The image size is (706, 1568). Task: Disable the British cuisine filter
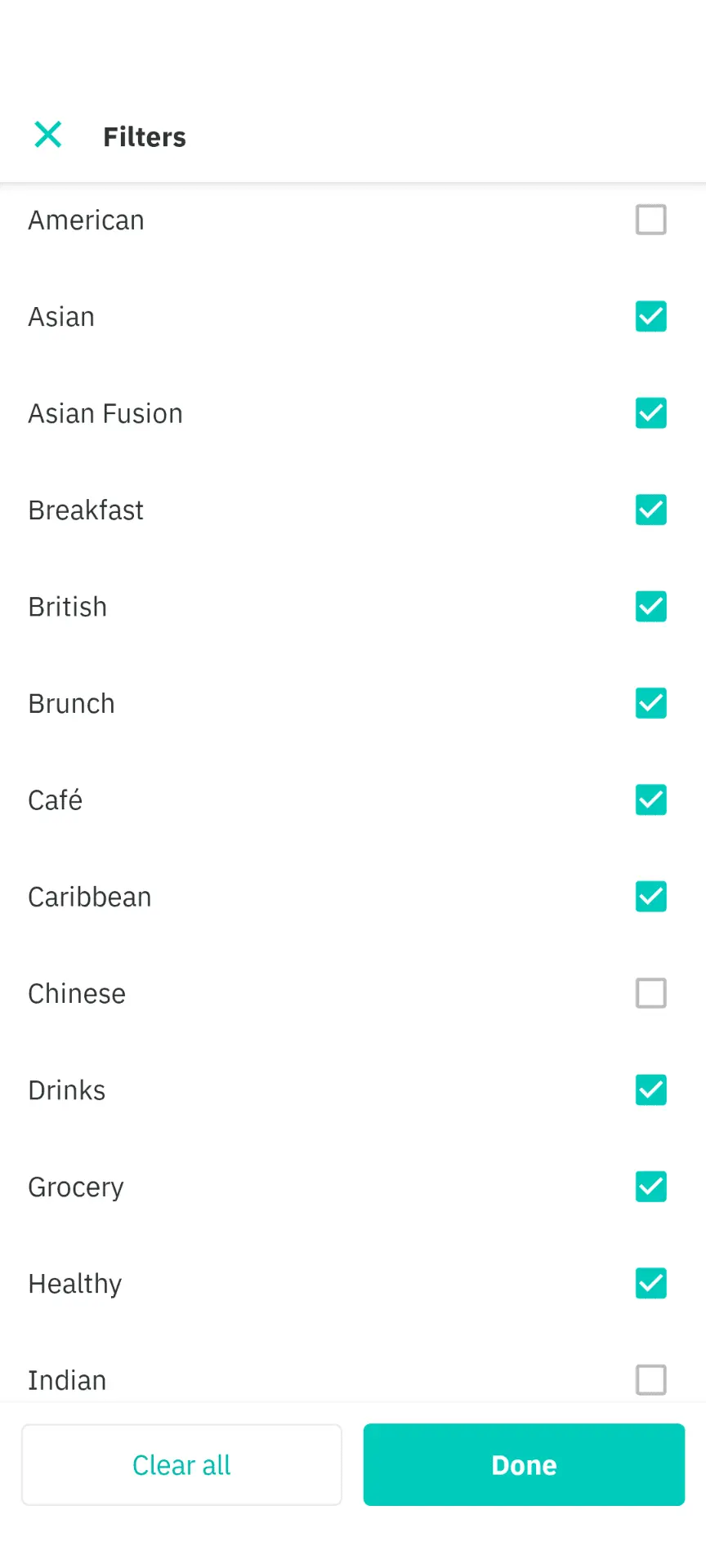[x=650, y=607]
